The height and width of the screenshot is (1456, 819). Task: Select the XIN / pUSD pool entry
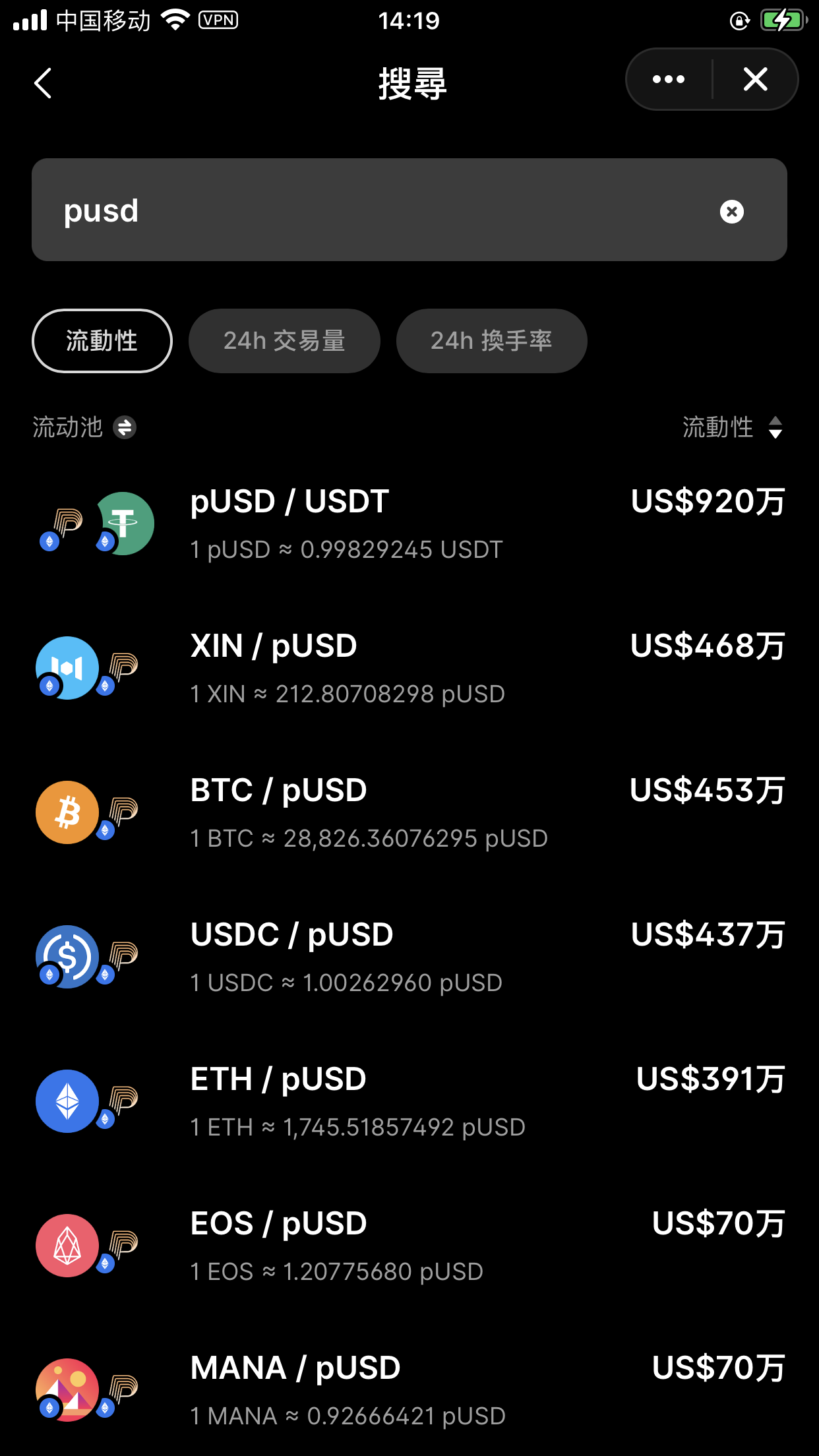click(x=409, y=668)
